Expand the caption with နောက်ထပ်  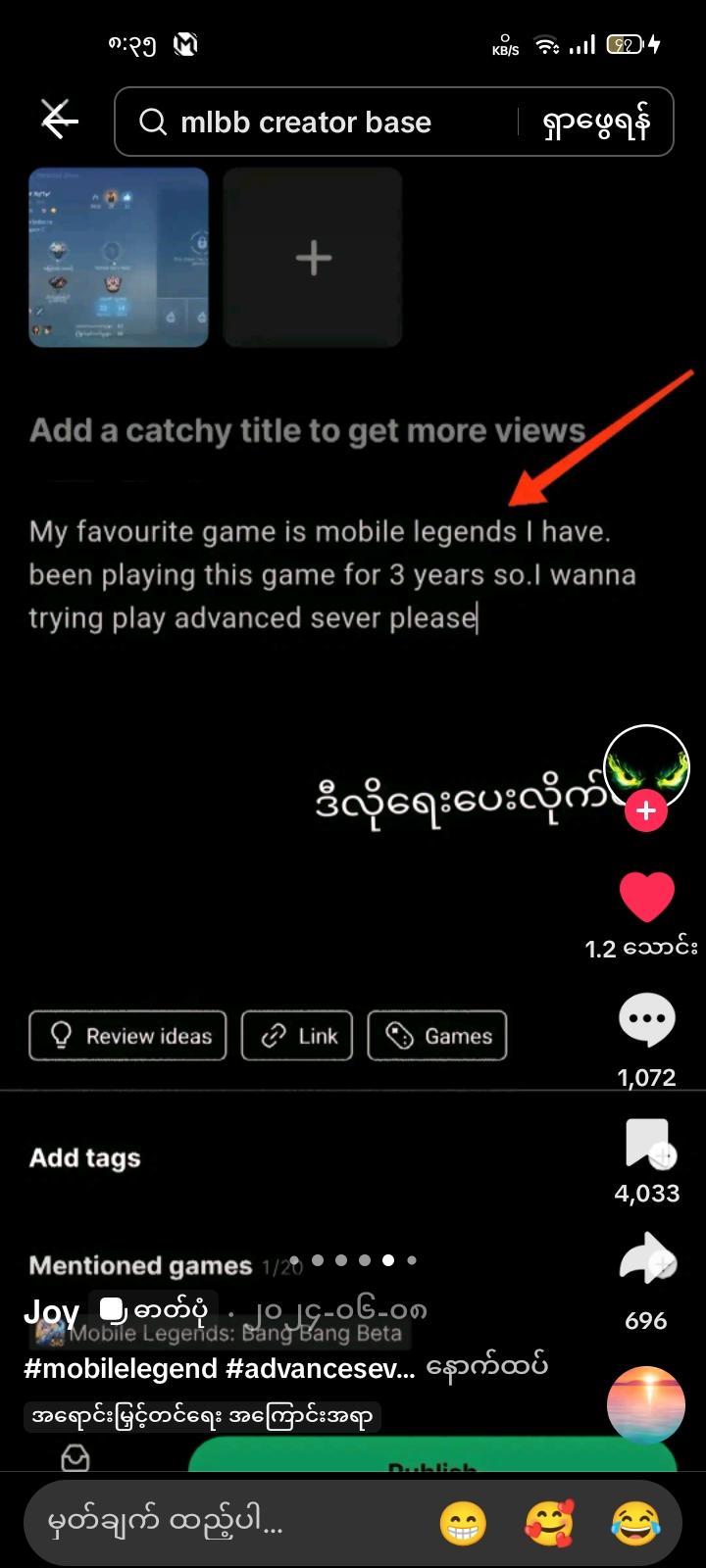(486, 1367)
